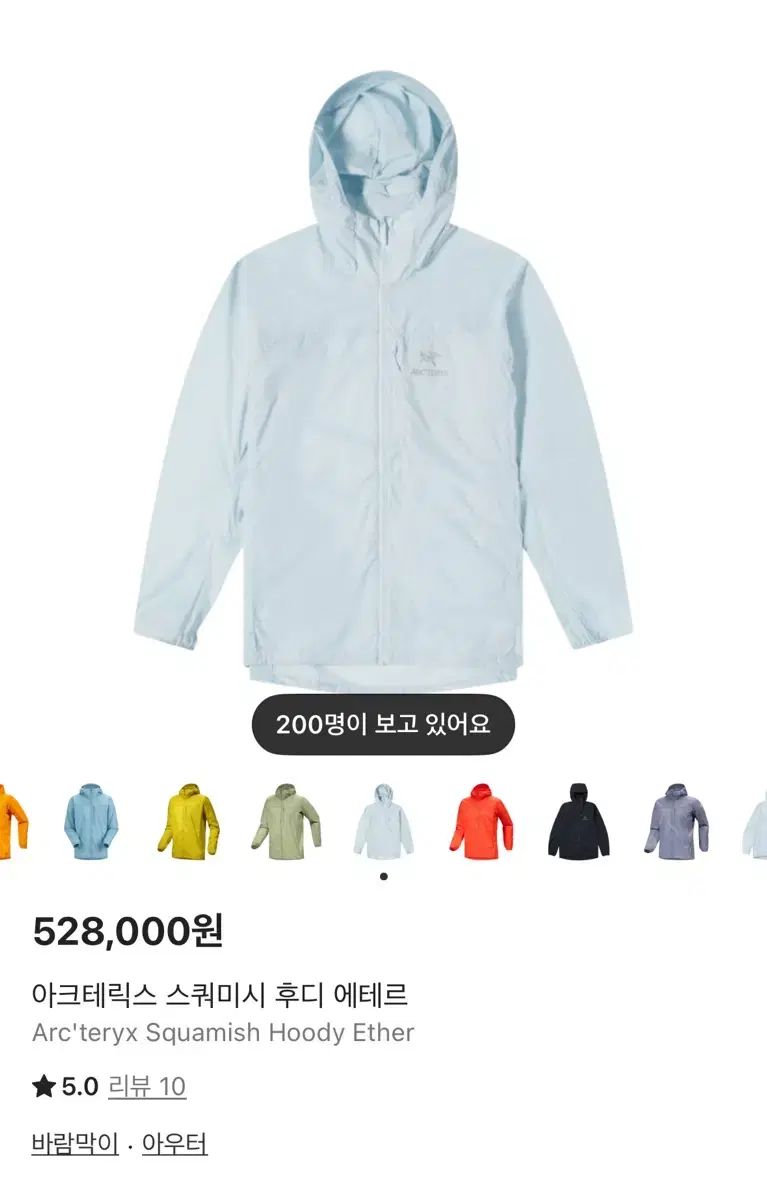Select the blue jacket color variant
This screenshot has height=1200, width=767.
[x=91, y=821]
